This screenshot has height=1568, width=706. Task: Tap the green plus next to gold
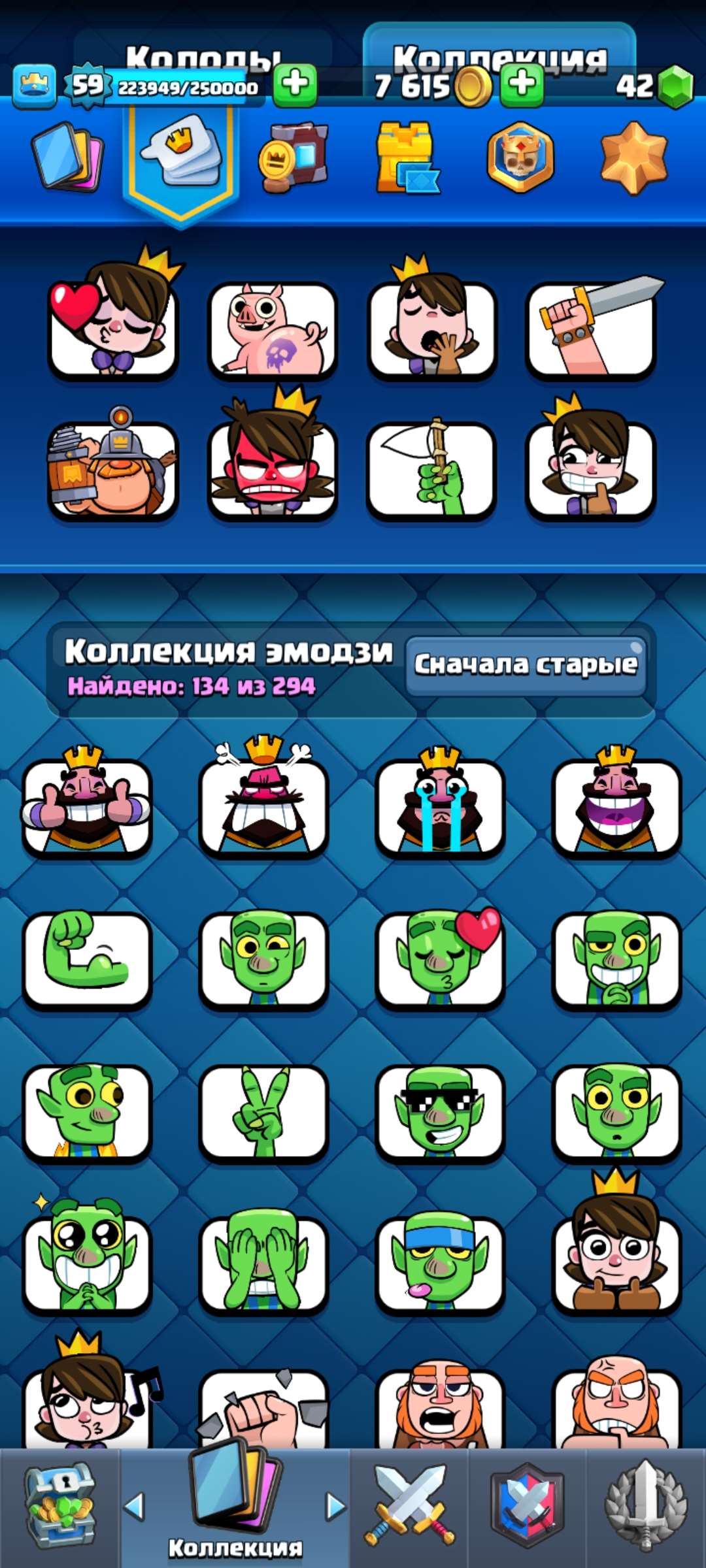click(x=522, y=84)
